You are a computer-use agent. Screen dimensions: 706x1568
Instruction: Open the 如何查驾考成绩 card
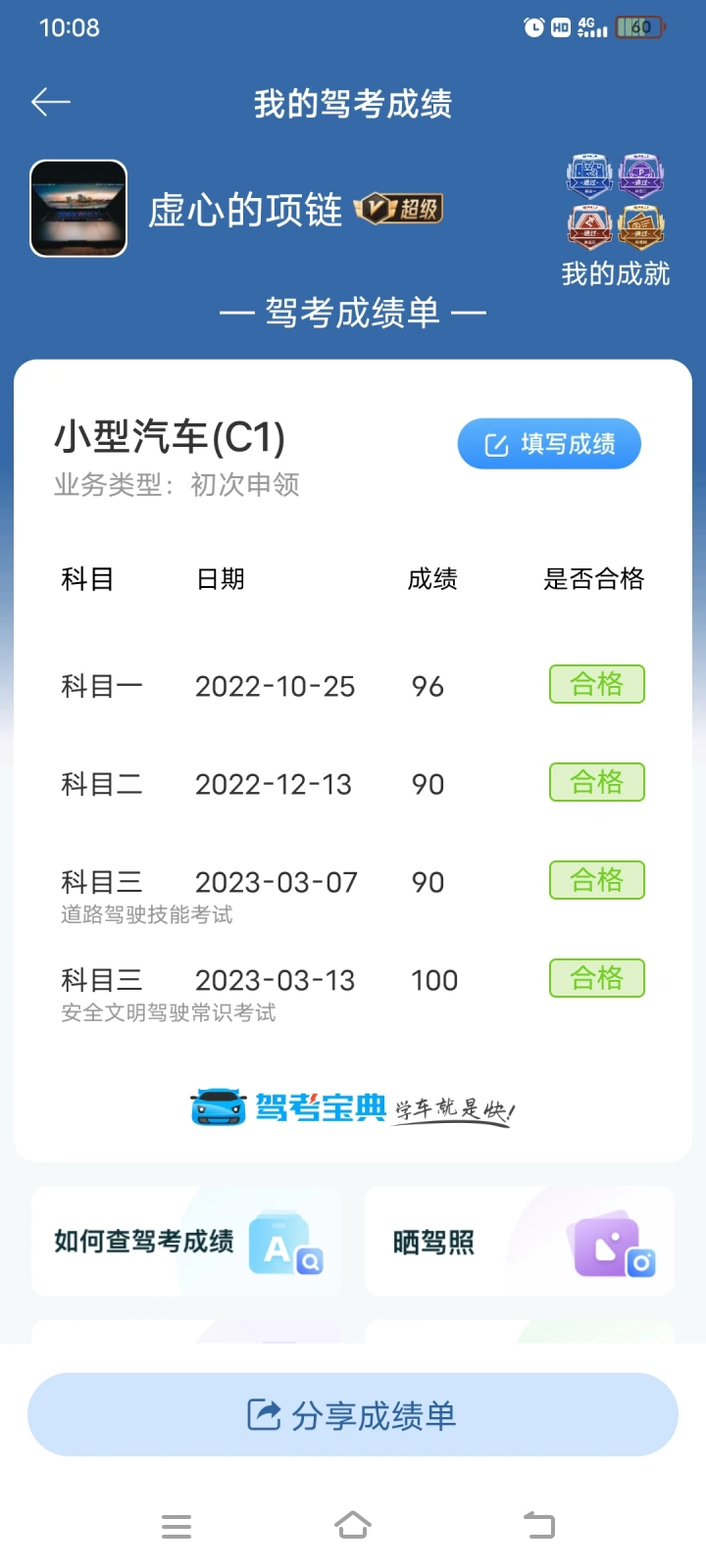pyautogui.click(x=186, y=1242)
